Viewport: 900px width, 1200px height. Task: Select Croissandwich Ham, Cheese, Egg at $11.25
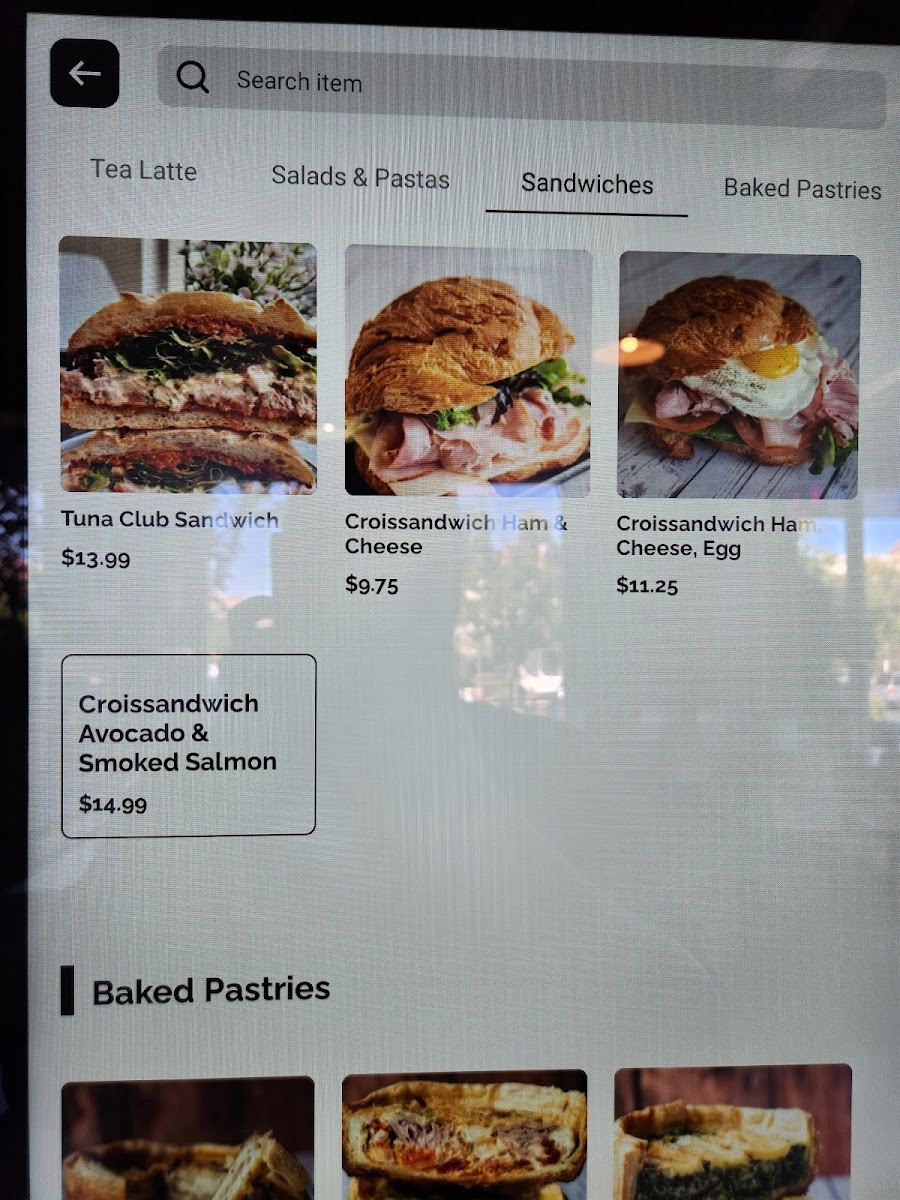(x=738, y=424)
